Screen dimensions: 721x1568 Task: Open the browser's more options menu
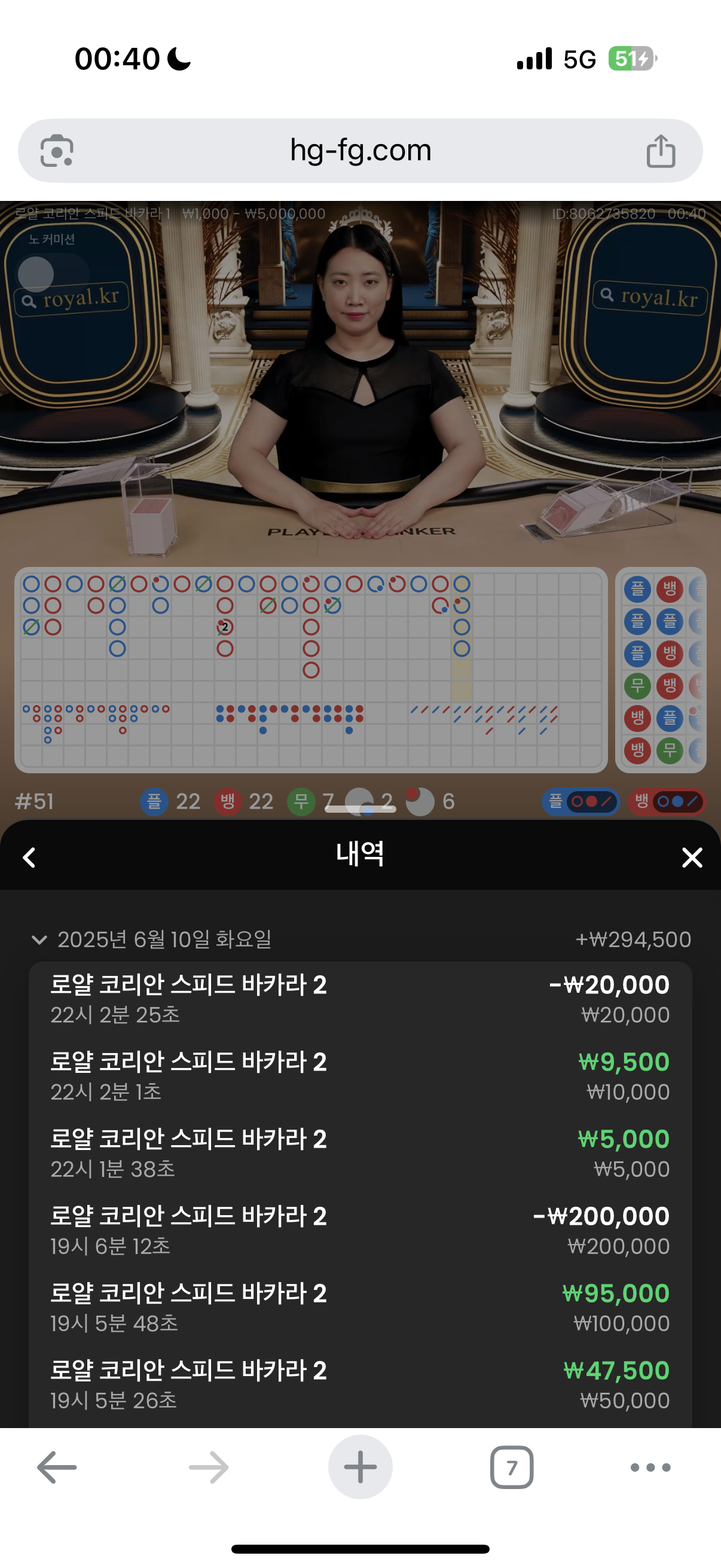tap(650, 1468)
